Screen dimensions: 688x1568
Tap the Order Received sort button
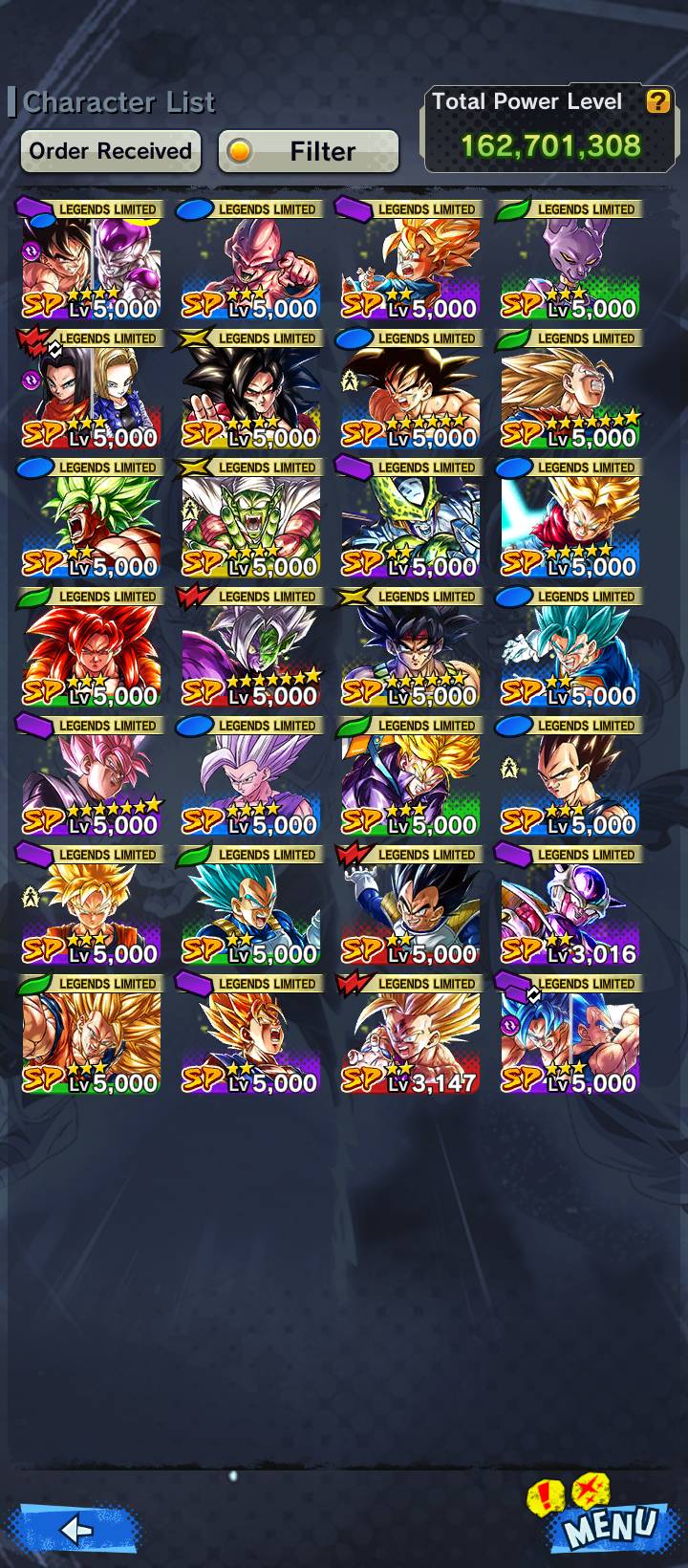[x=111, y=151]
